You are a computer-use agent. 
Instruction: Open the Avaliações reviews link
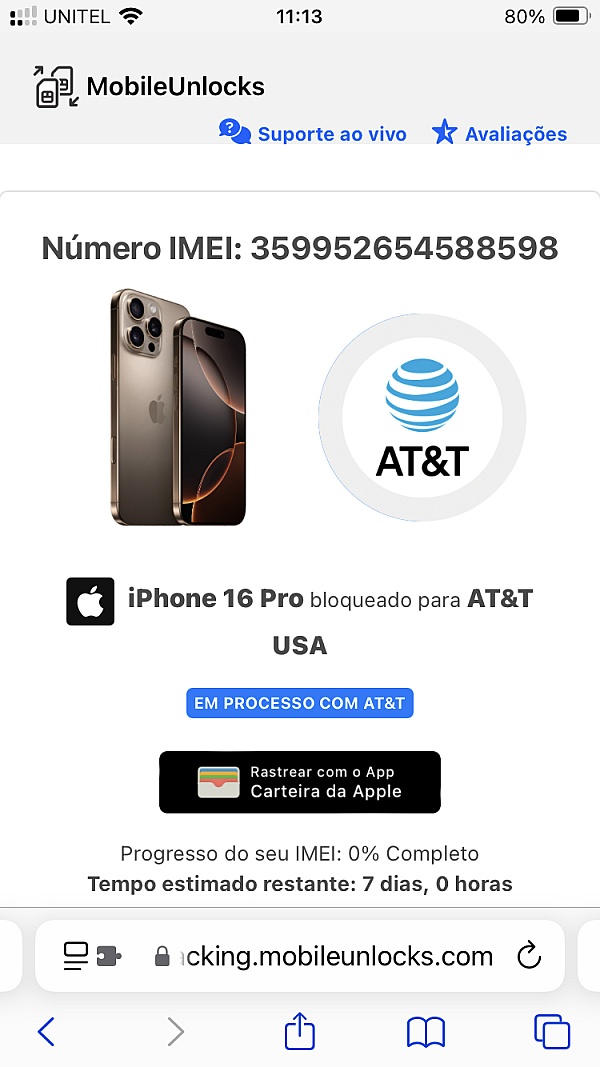coord(499,133)
